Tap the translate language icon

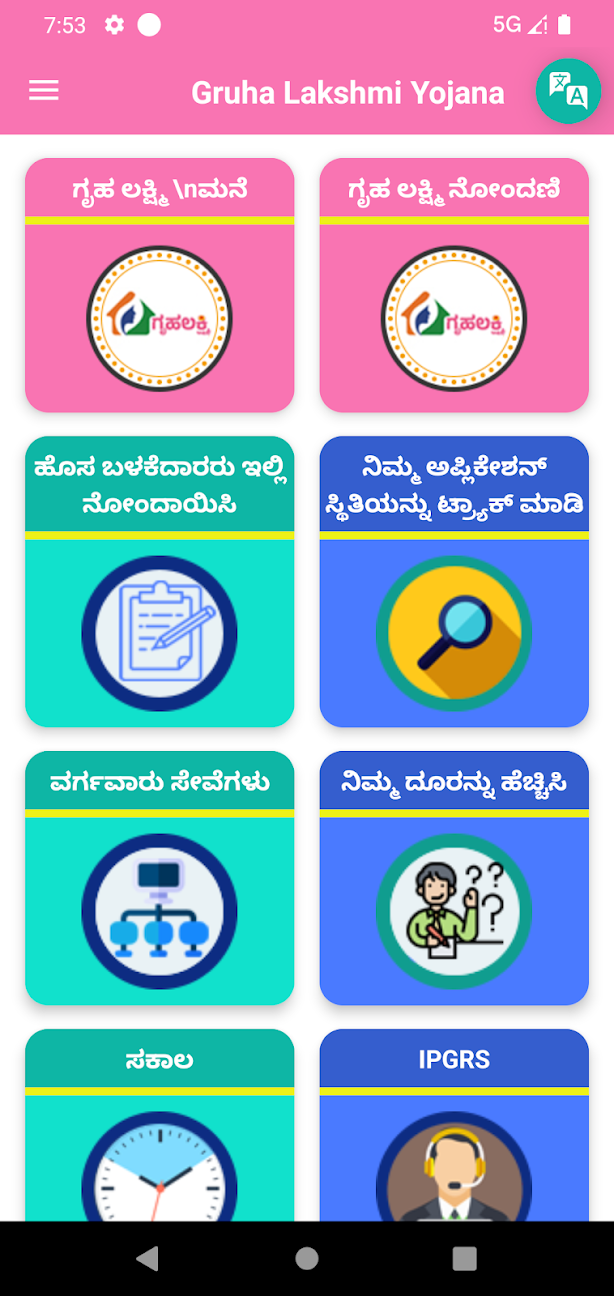point(568,92)
